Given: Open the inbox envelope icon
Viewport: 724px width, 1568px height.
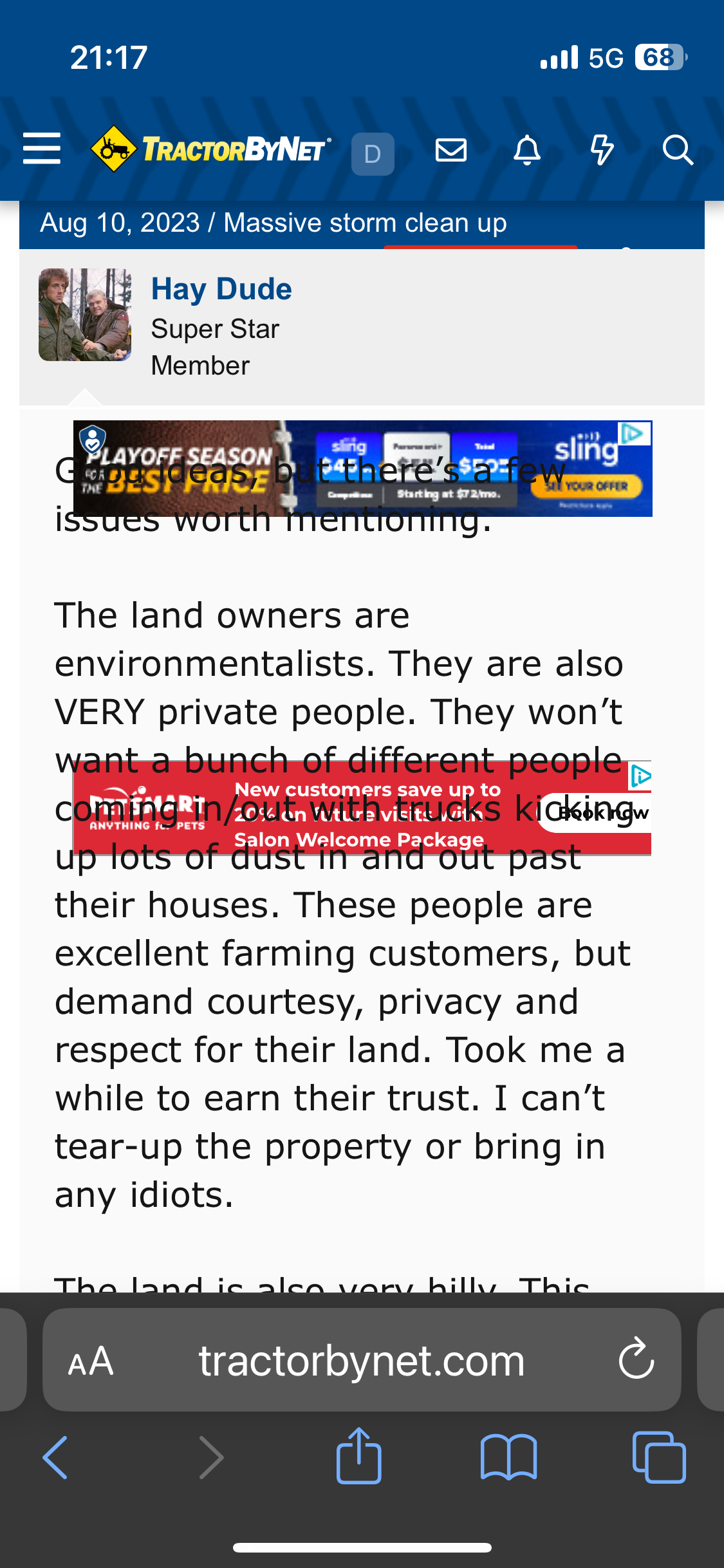Looking at the screenshot, I should click(450, 151).
